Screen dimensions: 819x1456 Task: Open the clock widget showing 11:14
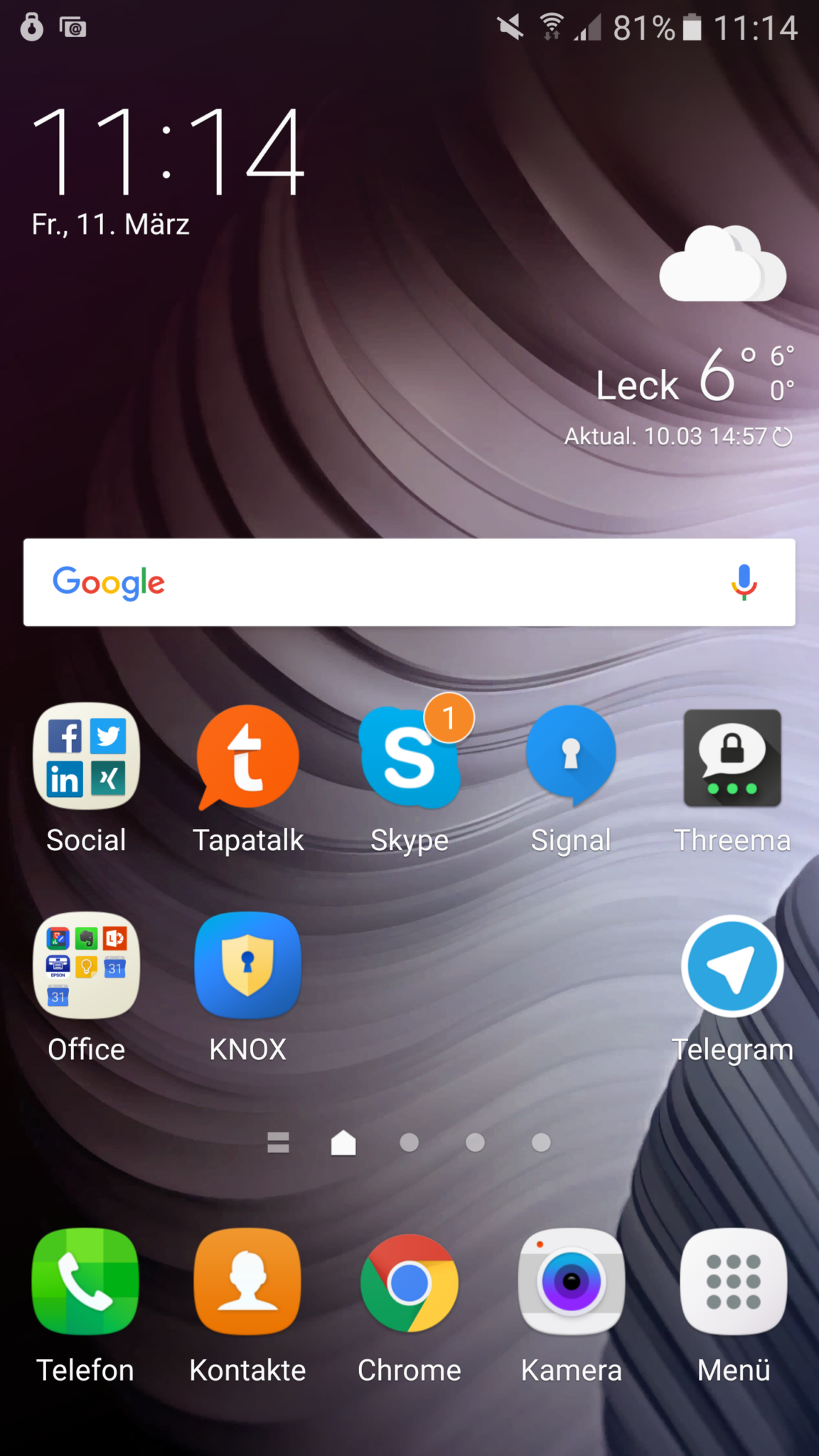pyautogui.click(x=168, y=151)
